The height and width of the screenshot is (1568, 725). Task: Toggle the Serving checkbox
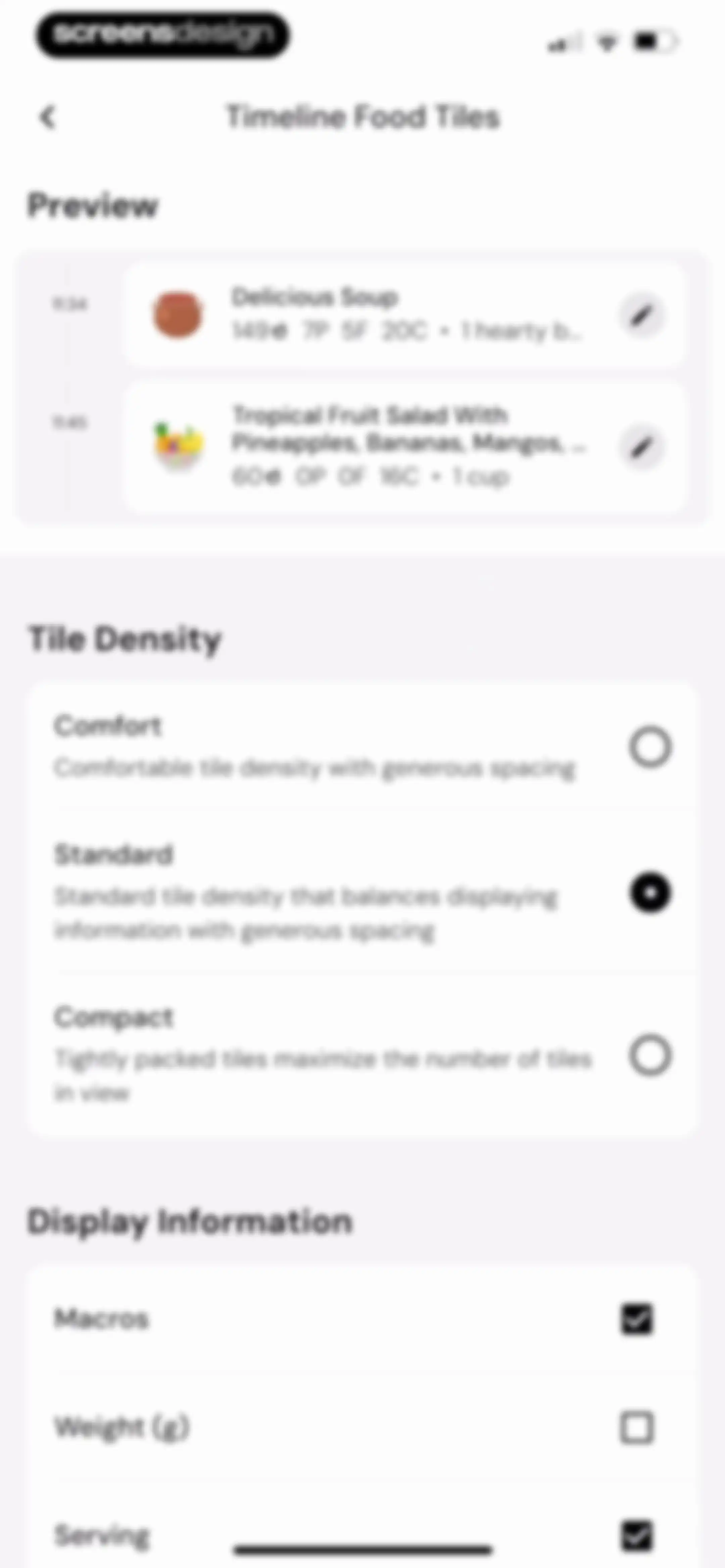click(x=637, y=1535)
